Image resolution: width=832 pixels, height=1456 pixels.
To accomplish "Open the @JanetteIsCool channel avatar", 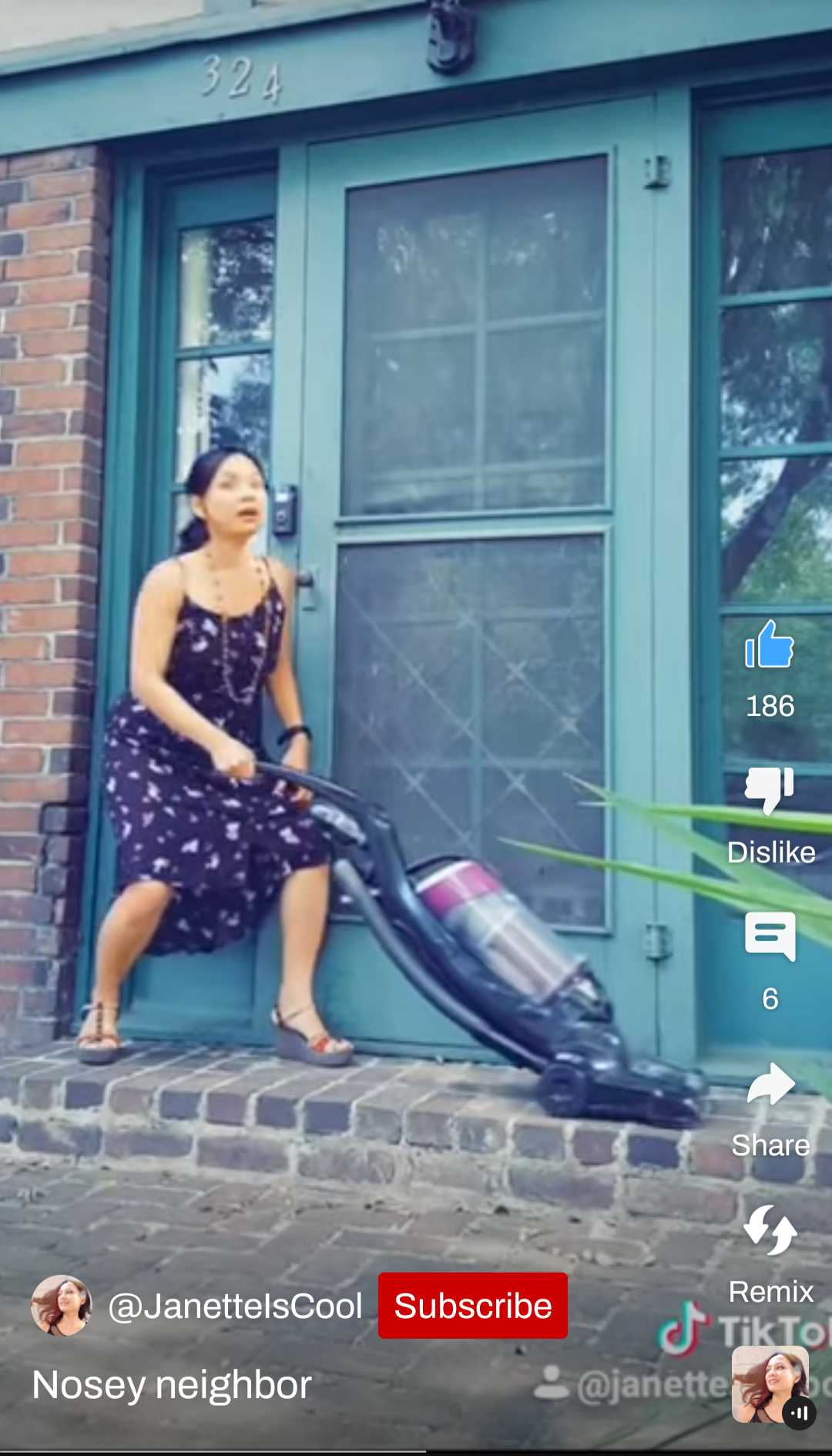I will coord(62,1306).
